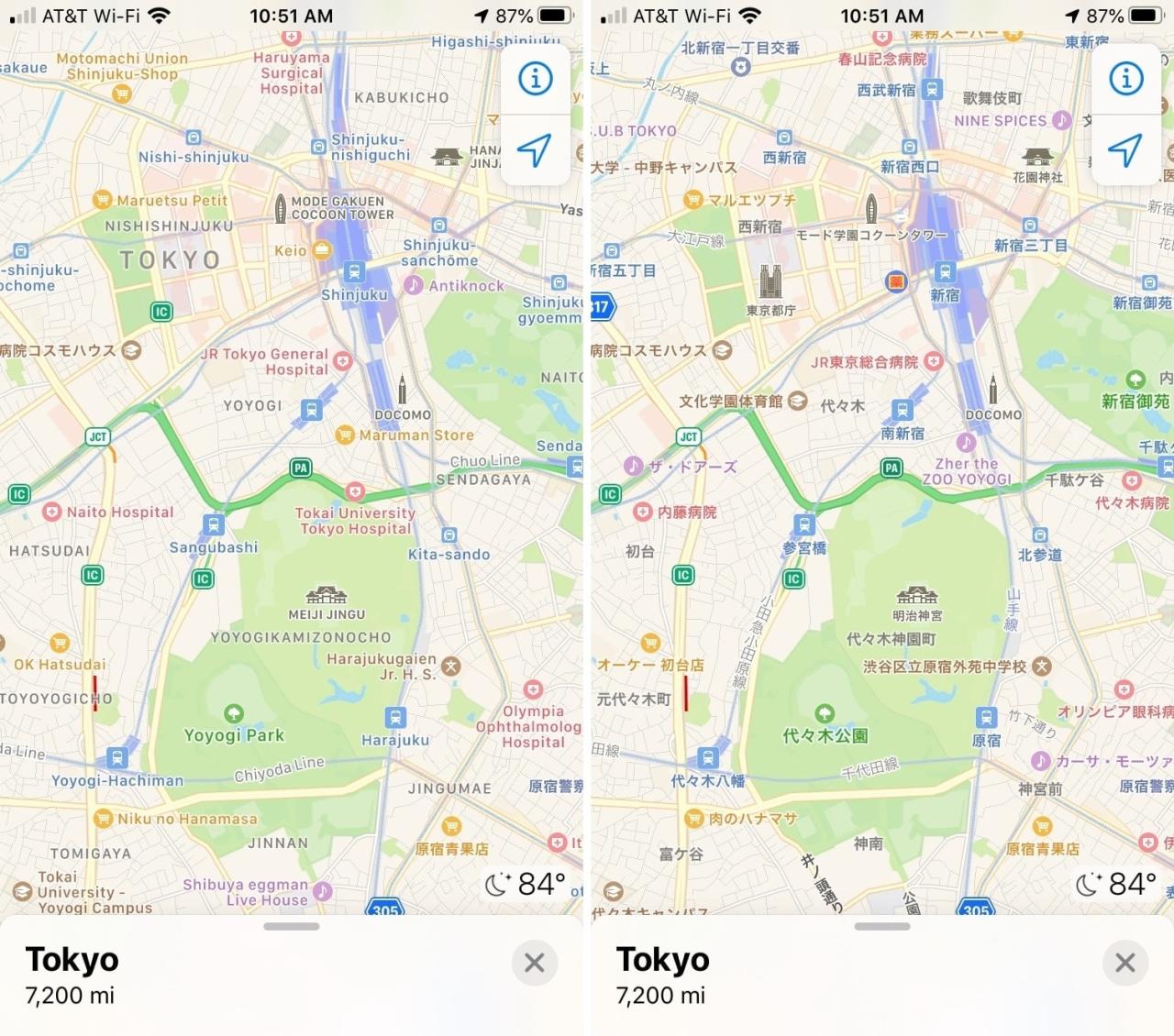Open the 代々木公園 park marker
This screenshot has height=1036, width=1174.
[x=825, y=713]
